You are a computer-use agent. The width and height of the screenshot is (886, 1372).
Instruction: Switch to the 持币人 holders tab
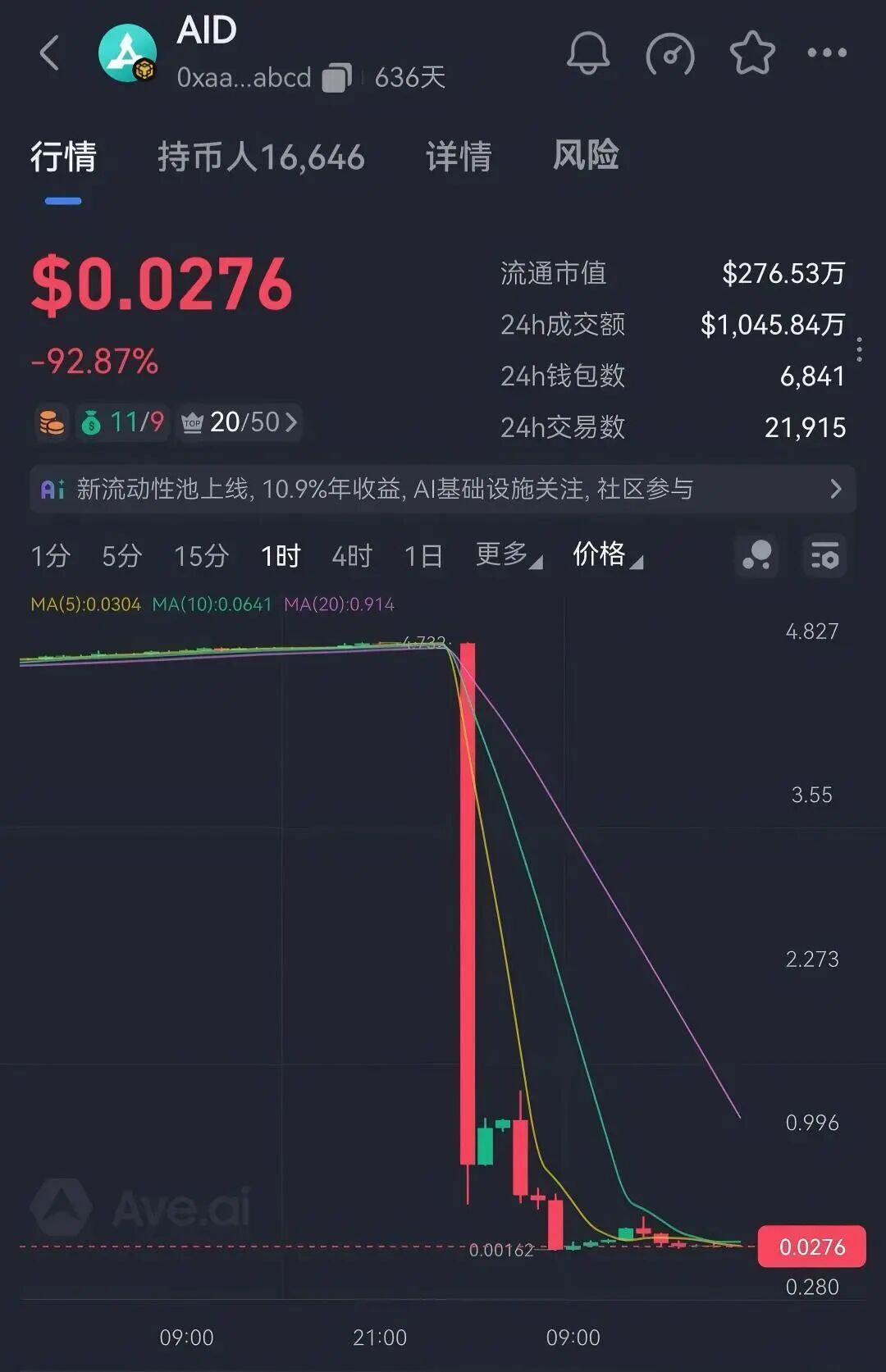click(260, 156)
